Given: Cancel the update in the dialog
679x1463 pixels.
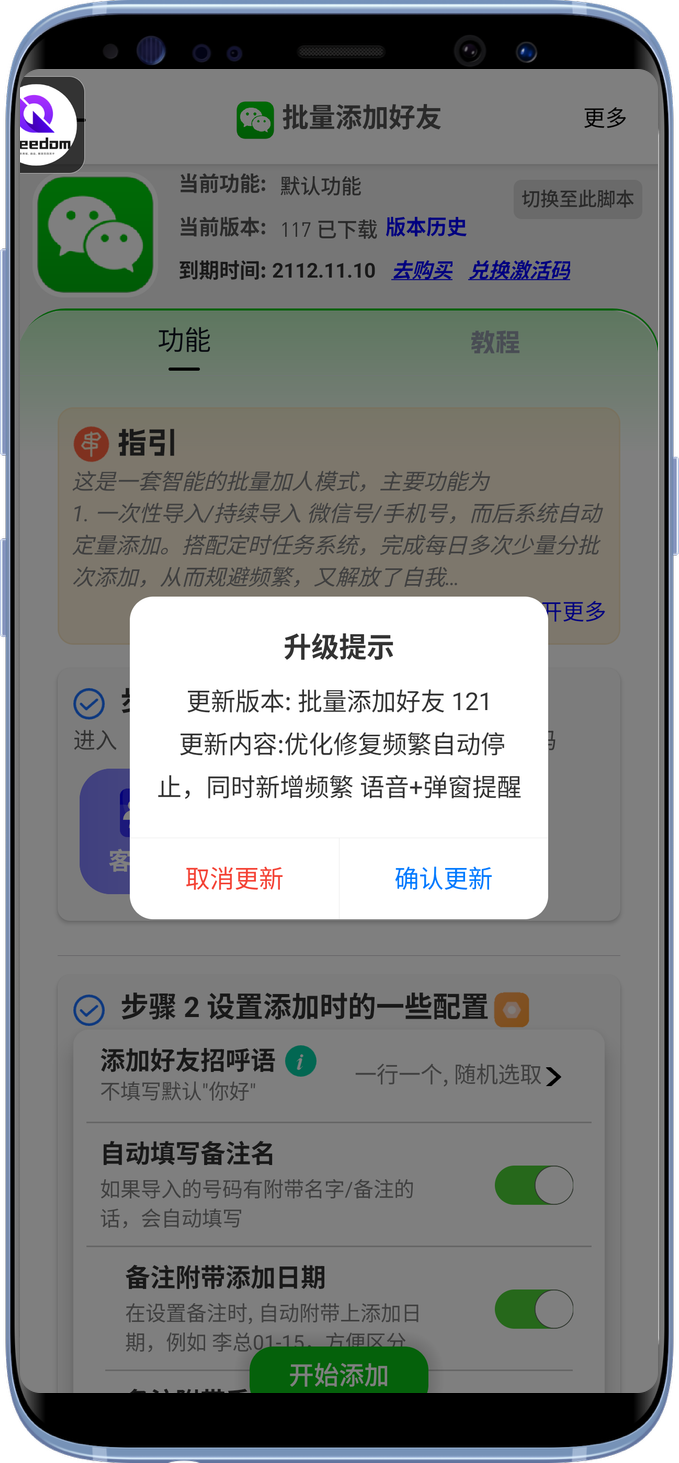Looking at the screenshot, I should tap(235, 879).
